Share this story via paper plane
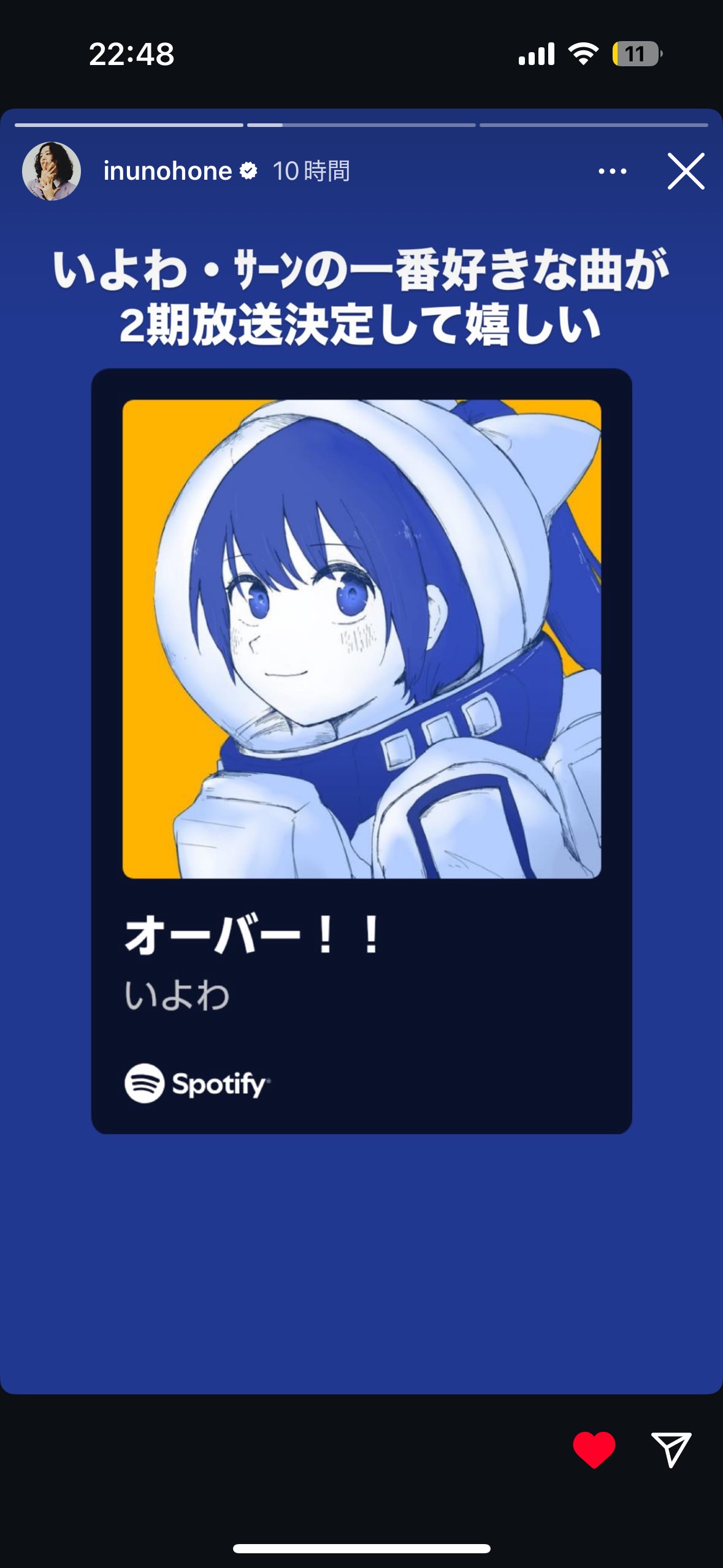The image size is (723, 1568). click(671, 1449)
